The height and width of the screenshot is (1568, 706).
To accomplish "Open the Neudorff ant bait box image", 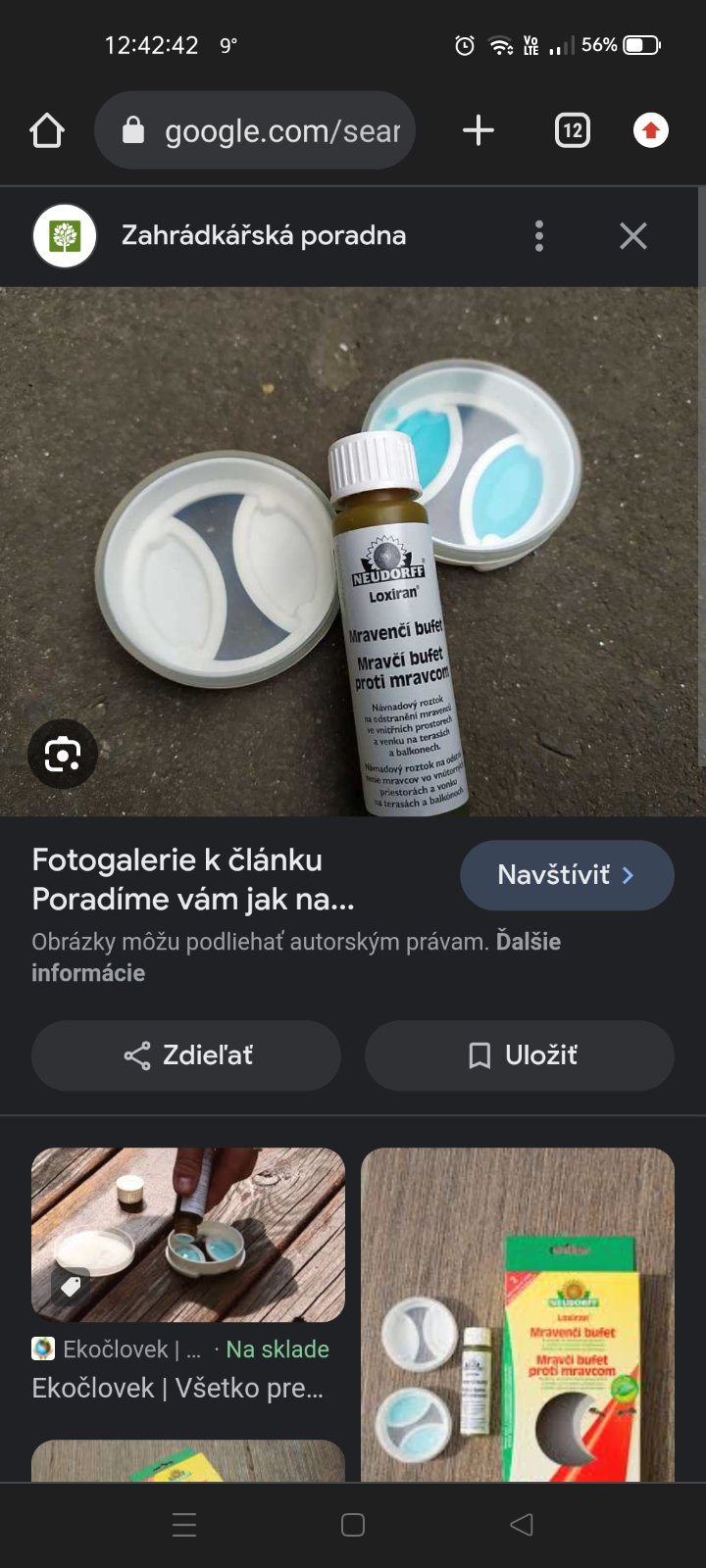I will 518,1313.
